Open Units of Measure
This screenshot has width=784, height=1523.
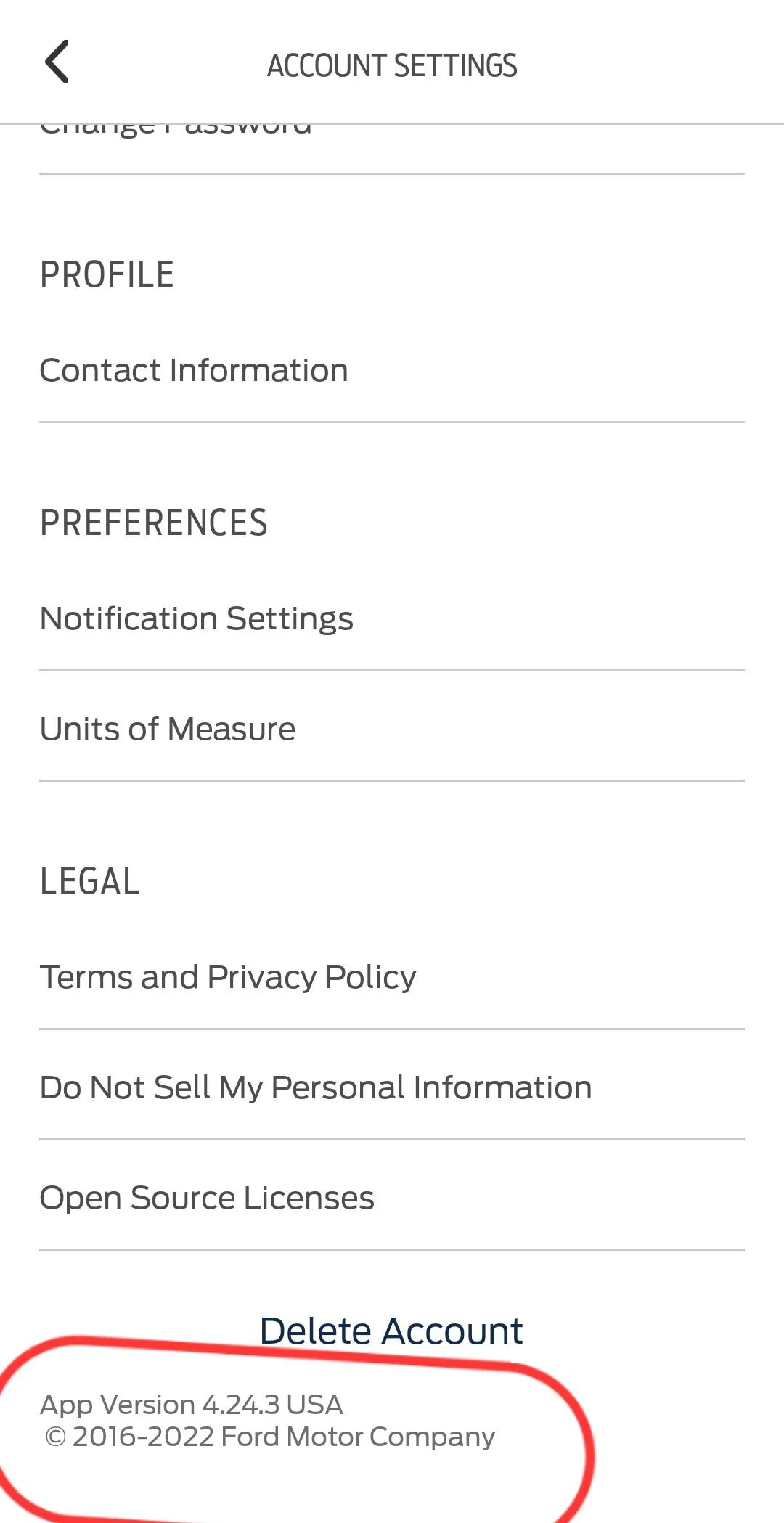click(x=392, y=728)
